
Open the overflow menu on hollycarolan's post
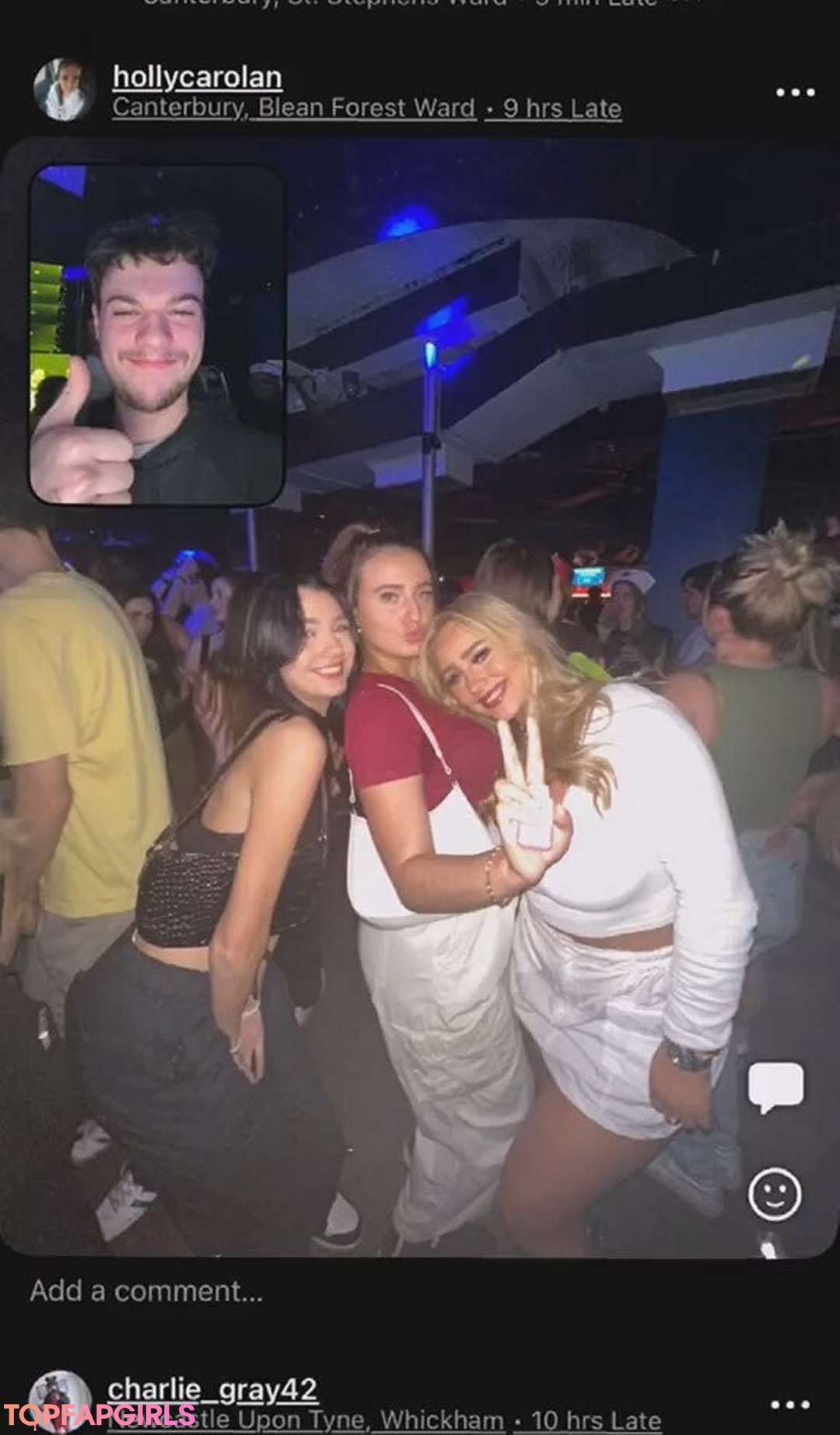point(795,93)
